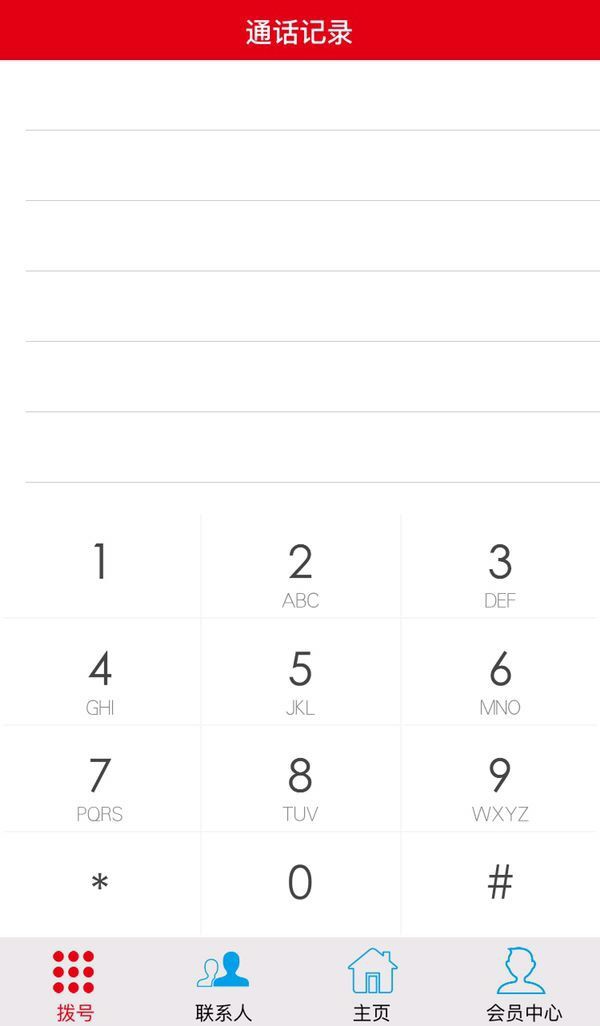The image size is (600, 1026).
Task: Tap the asterisk key
Action: (100, 884)
